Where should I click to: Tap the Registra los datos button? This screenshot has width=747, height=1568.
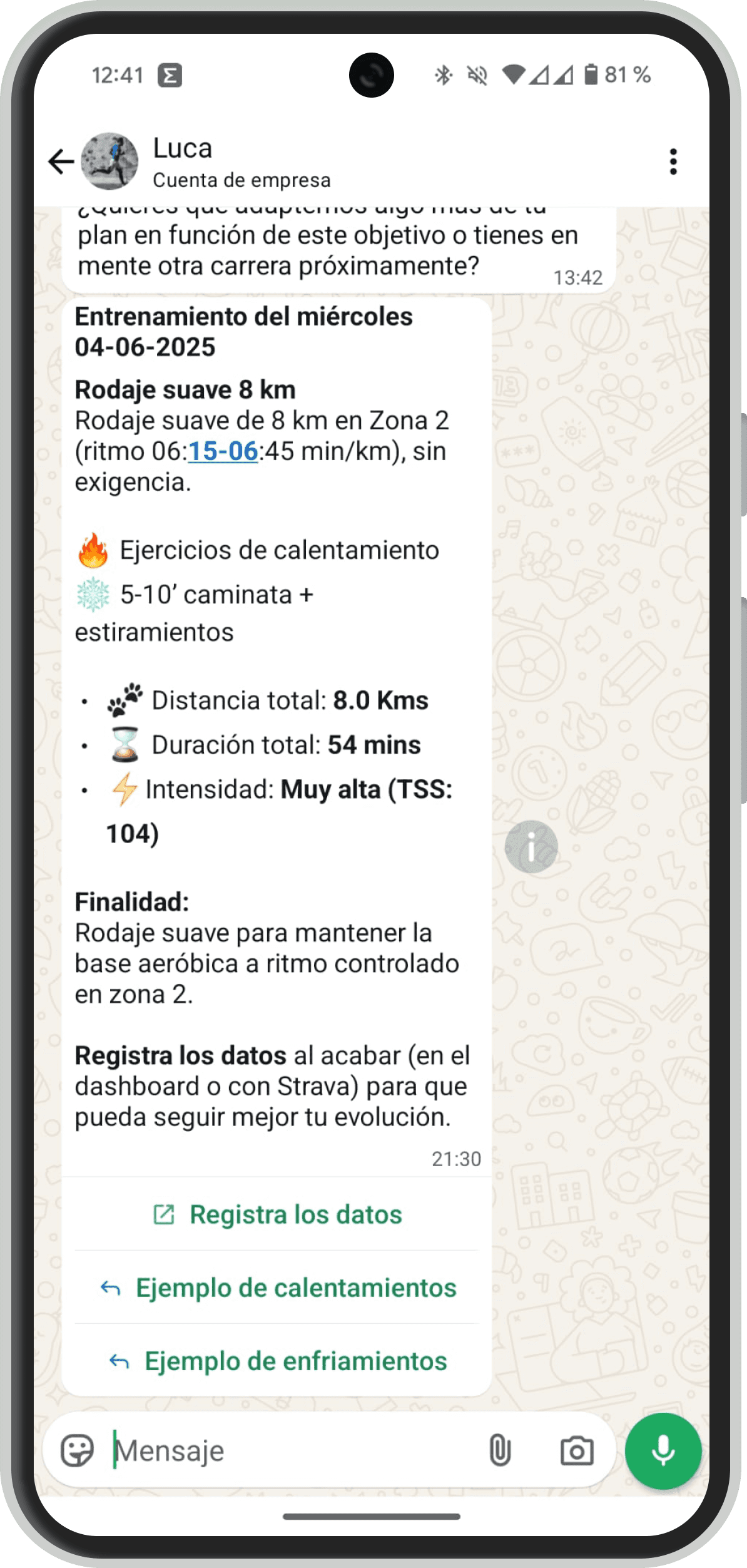[x=277, y=1214]
